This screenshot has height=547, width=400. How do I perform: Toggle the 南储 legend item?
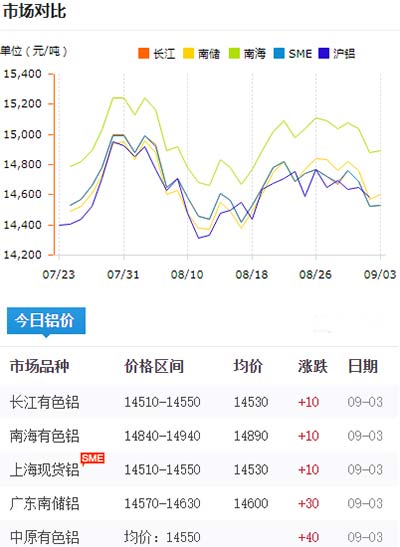pos(202,53)
